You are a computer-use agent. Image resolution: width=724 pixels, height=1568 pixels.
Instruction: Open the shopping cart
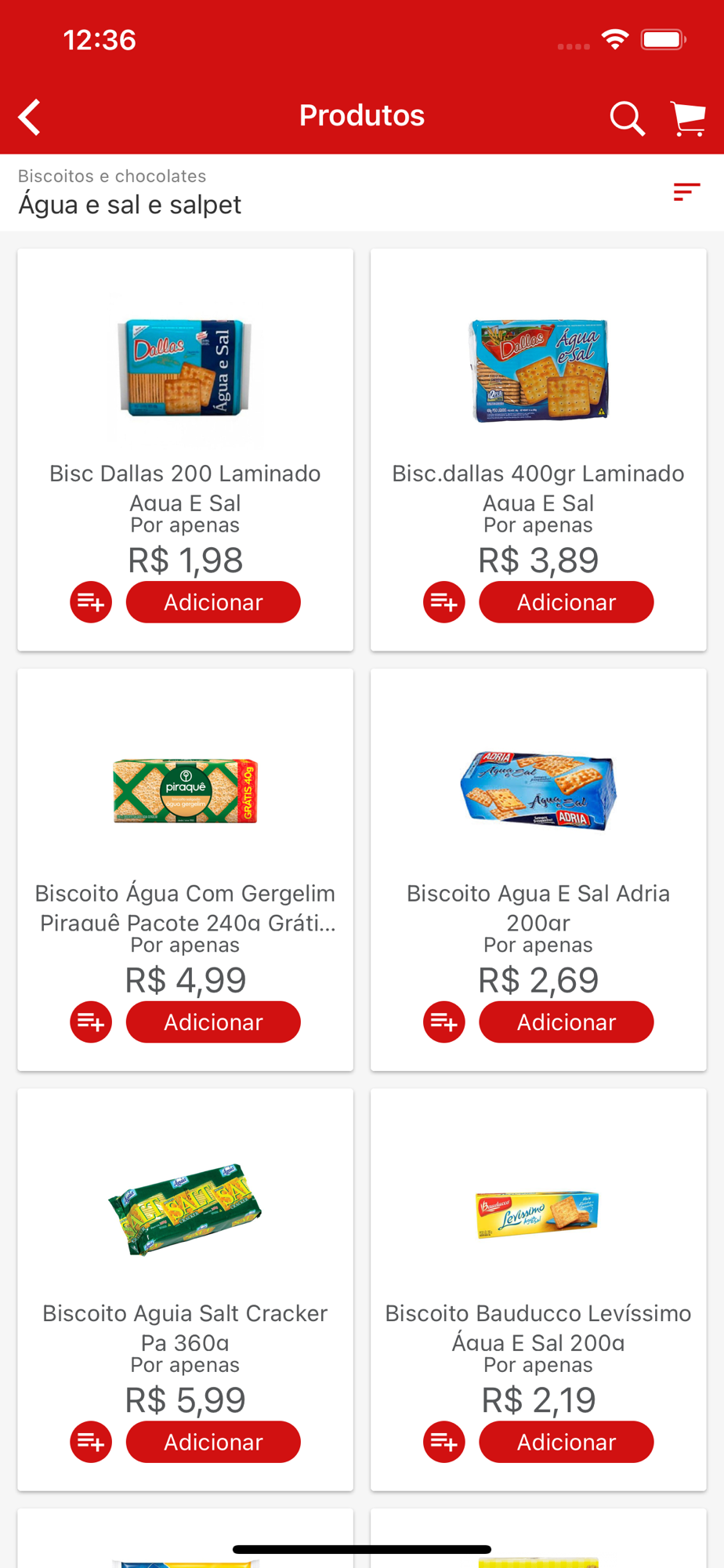pyautogui.click(x=688, y=118)
